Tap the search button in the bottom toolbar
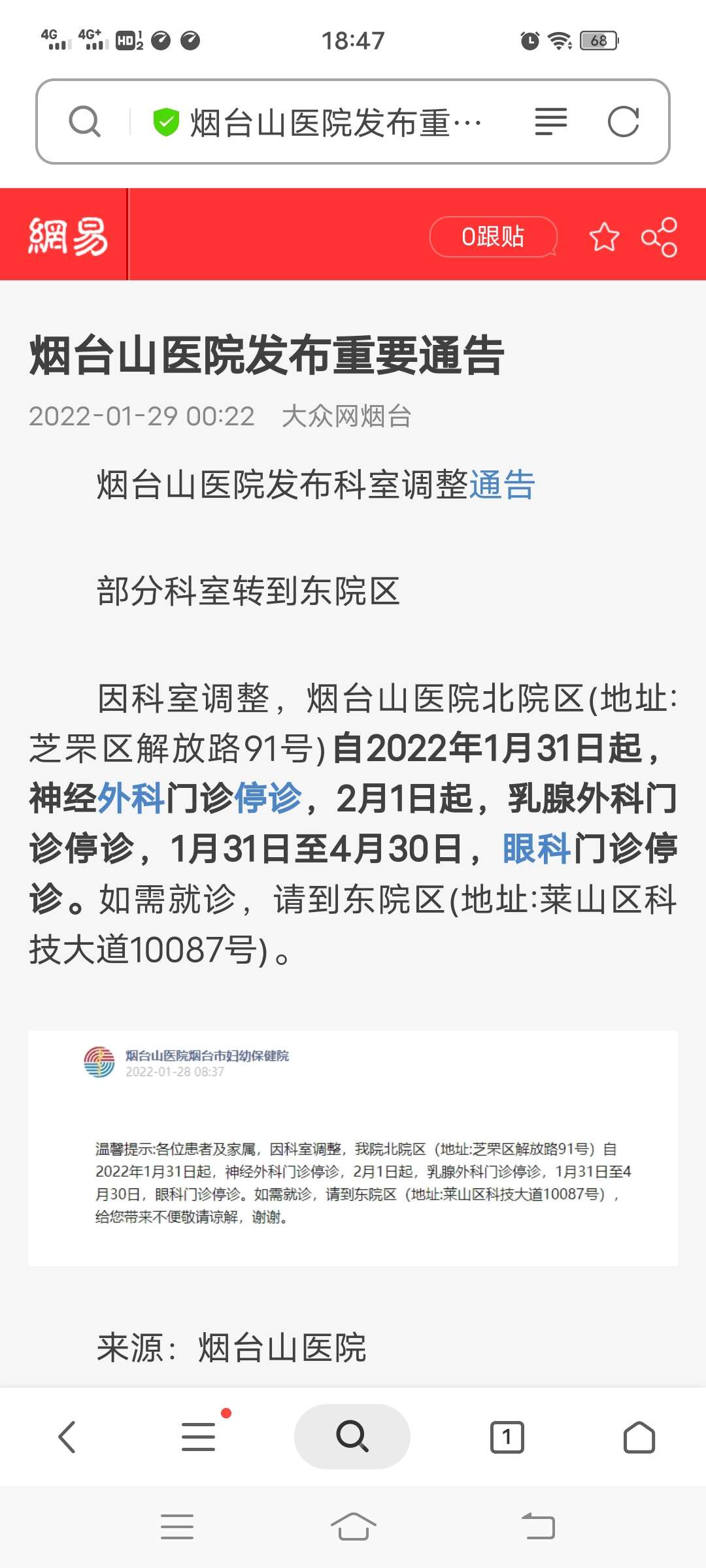This screenshot has width=706, height=1568. [352, 1437]
